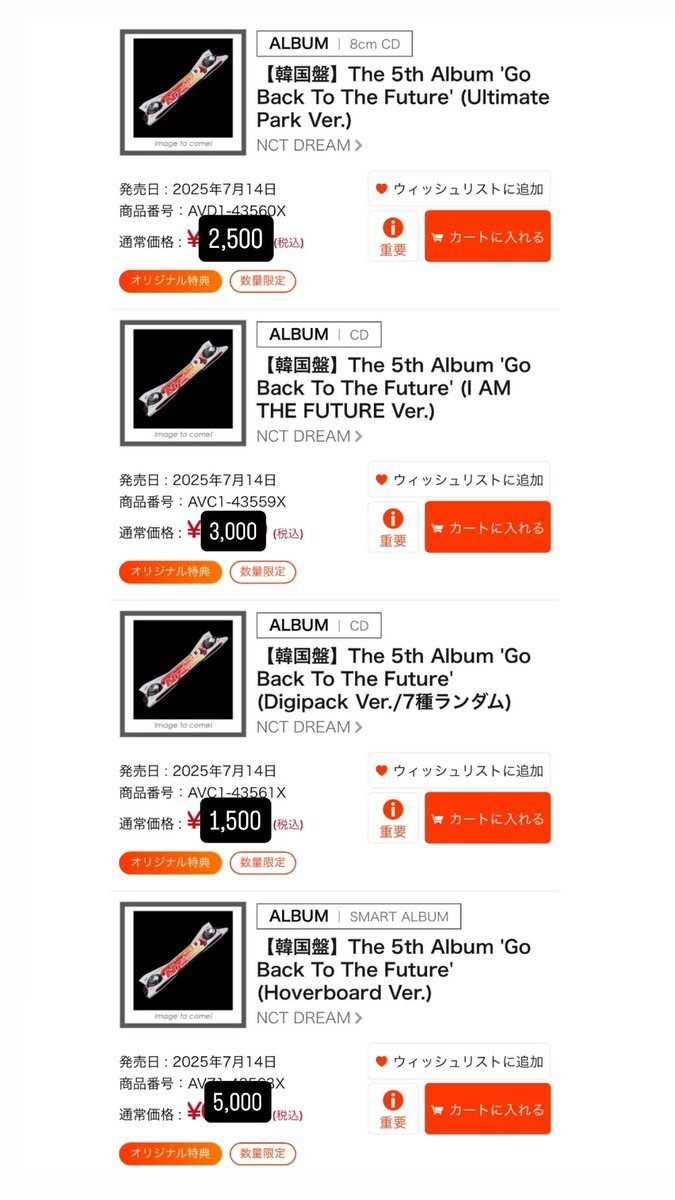Add I AM THE FUTURE Ver. to wishlist

[x=459, y=479]
